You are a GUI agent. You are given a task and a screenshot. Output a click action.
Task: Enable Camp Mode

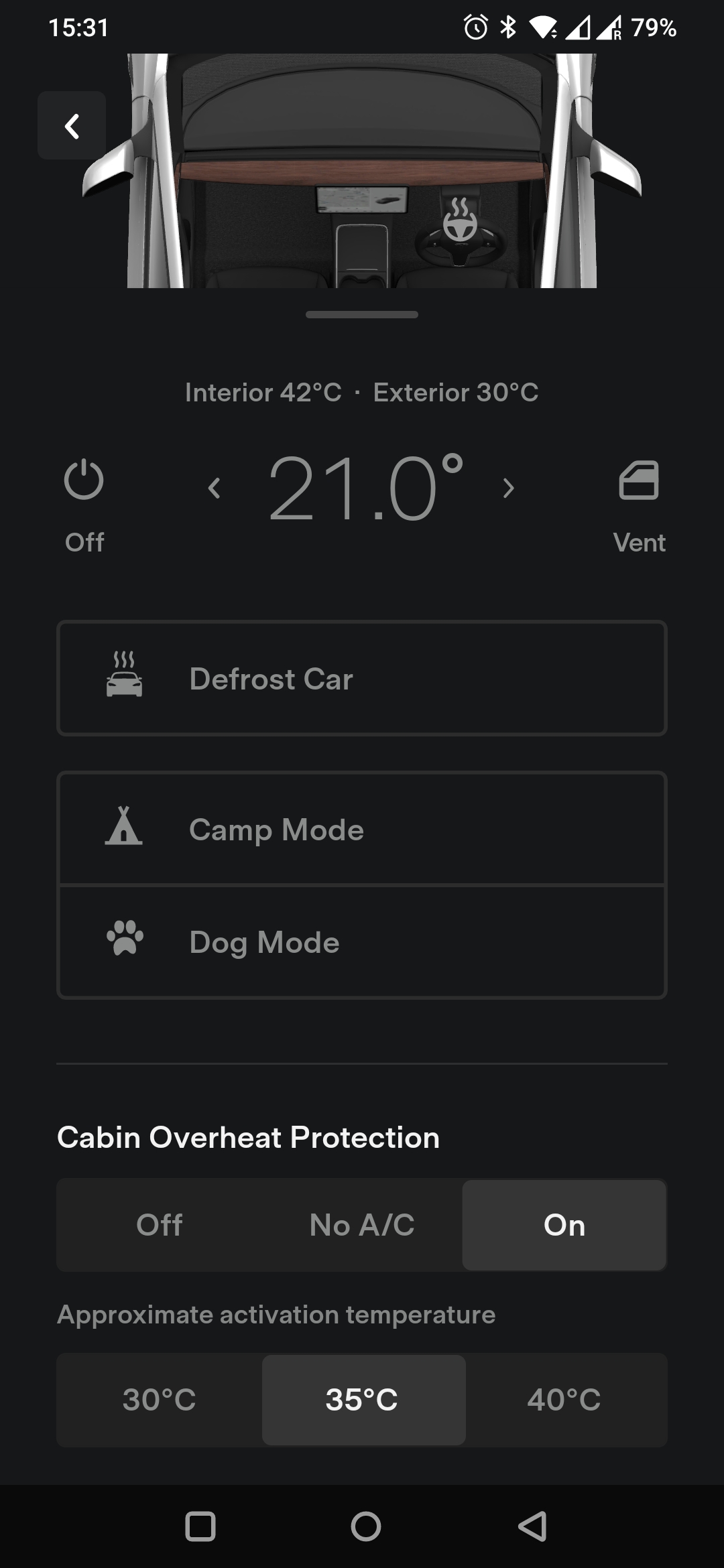[362, 829]
